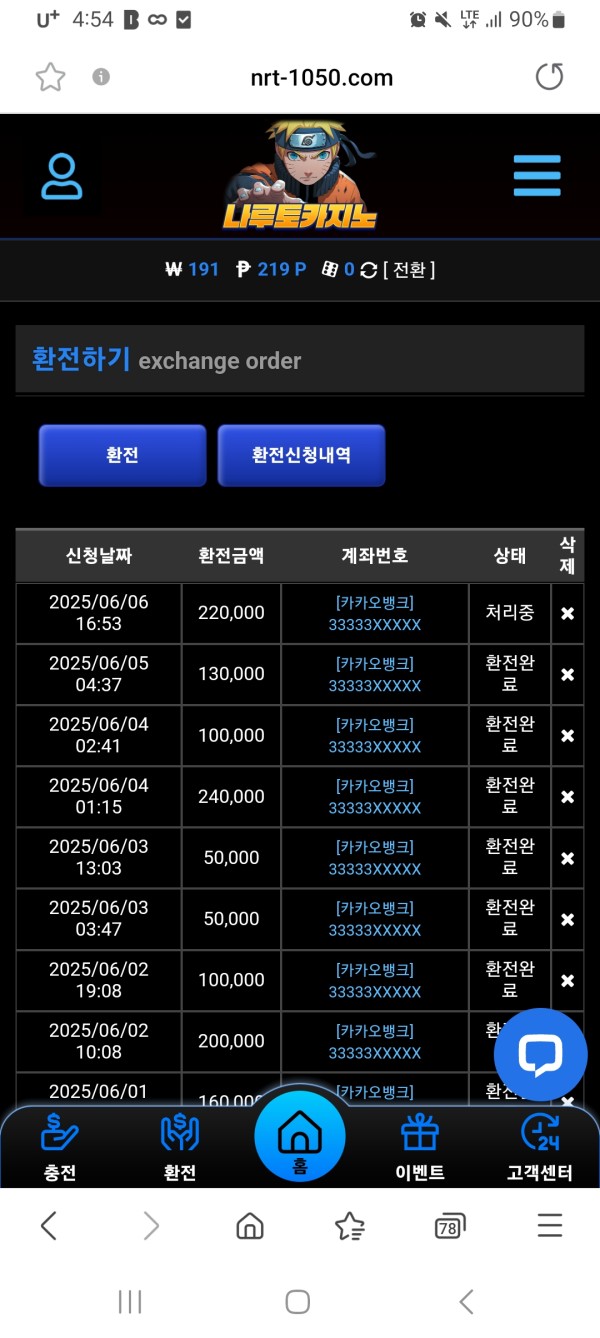Go to 충전 in bottom navigation
600x1338 pixels.
[60, 1148]
